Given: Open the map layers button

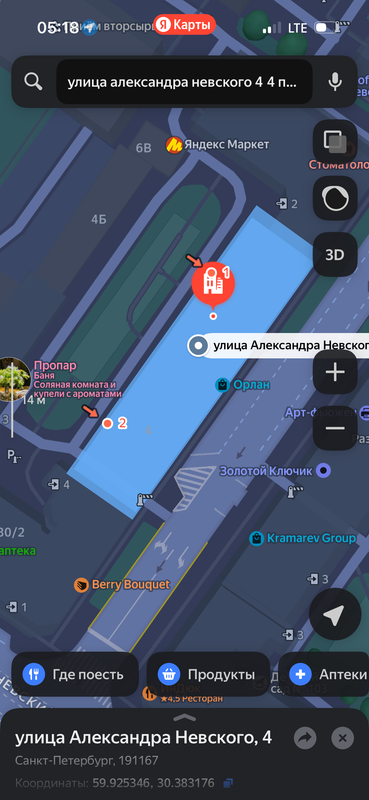Looking at the screenshot, I should [335, 142].
